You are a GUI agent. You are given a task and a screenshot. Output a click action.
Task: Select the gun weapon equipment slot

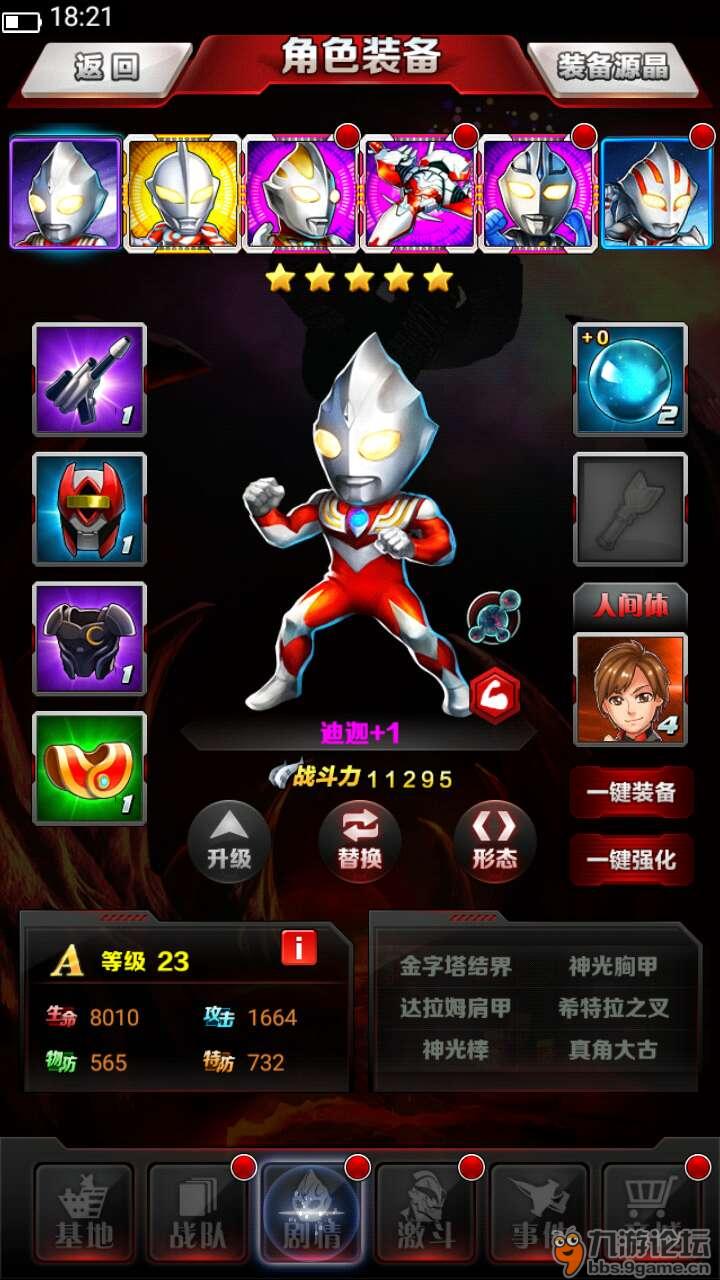[x=90, y=379]
